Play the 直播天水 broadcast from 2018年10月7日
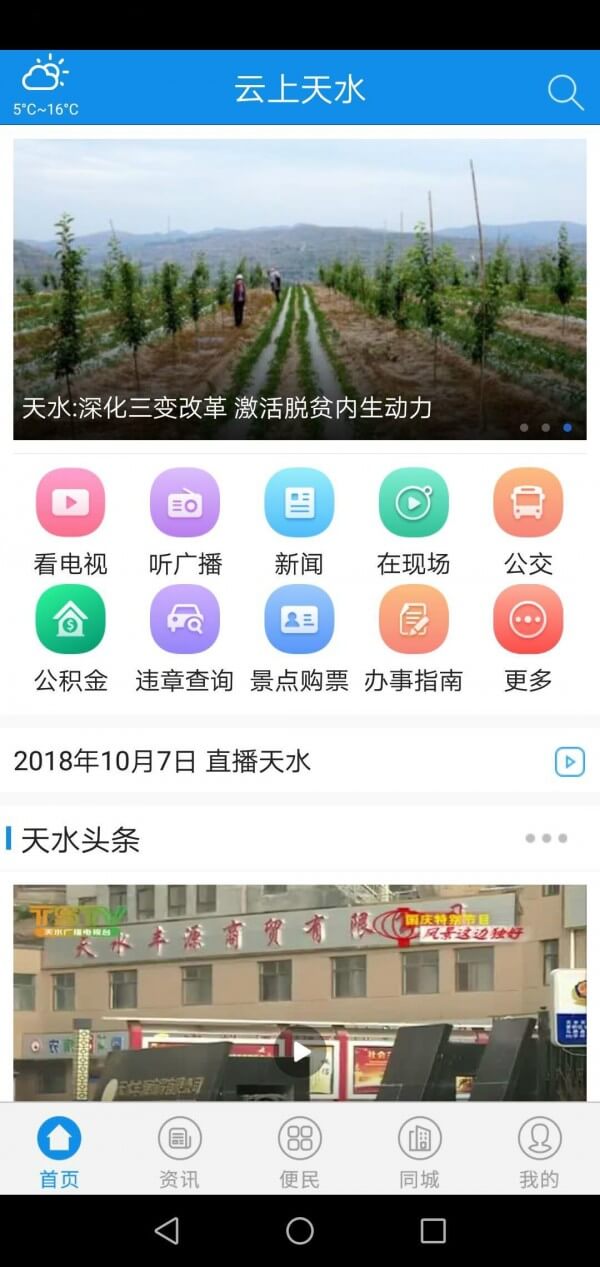The image size is (600, 1267). pyautogui.click(x=569, y=762)
